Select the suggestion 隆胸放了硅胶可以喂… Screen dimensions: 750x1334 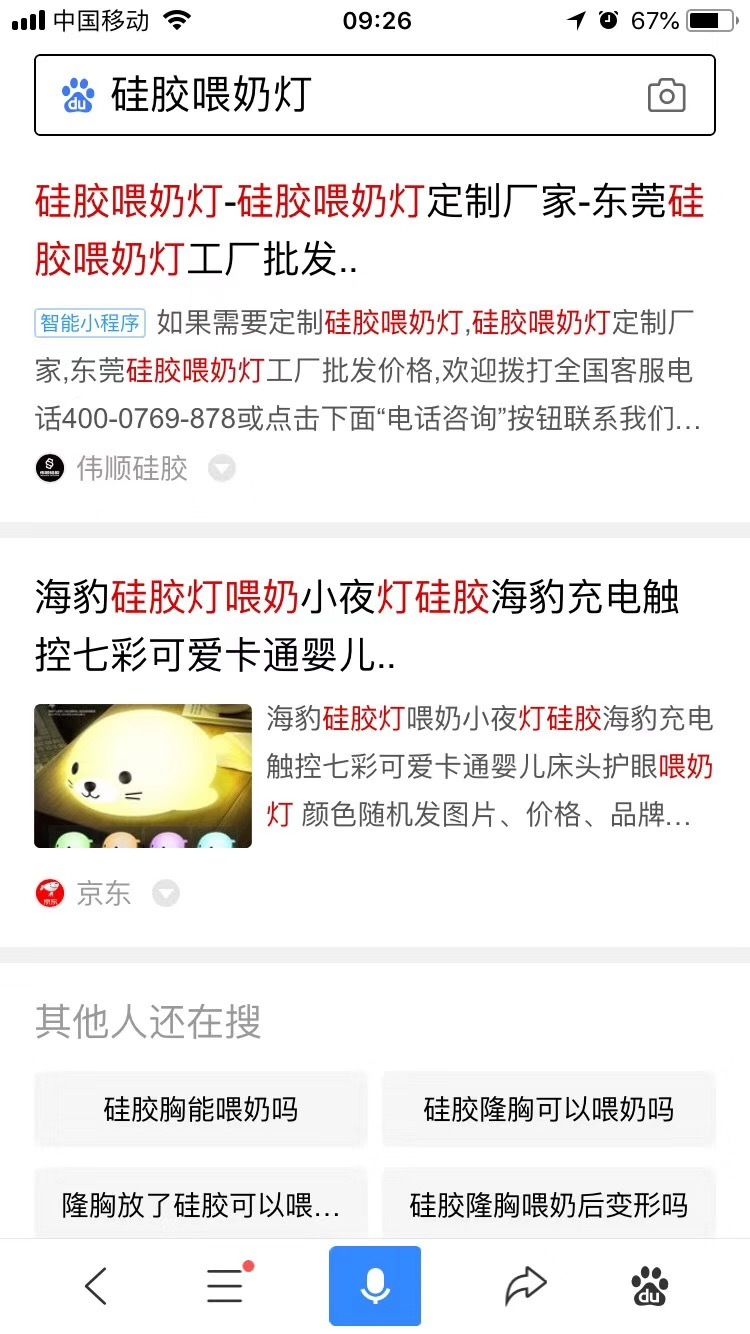pos(201,1204)
